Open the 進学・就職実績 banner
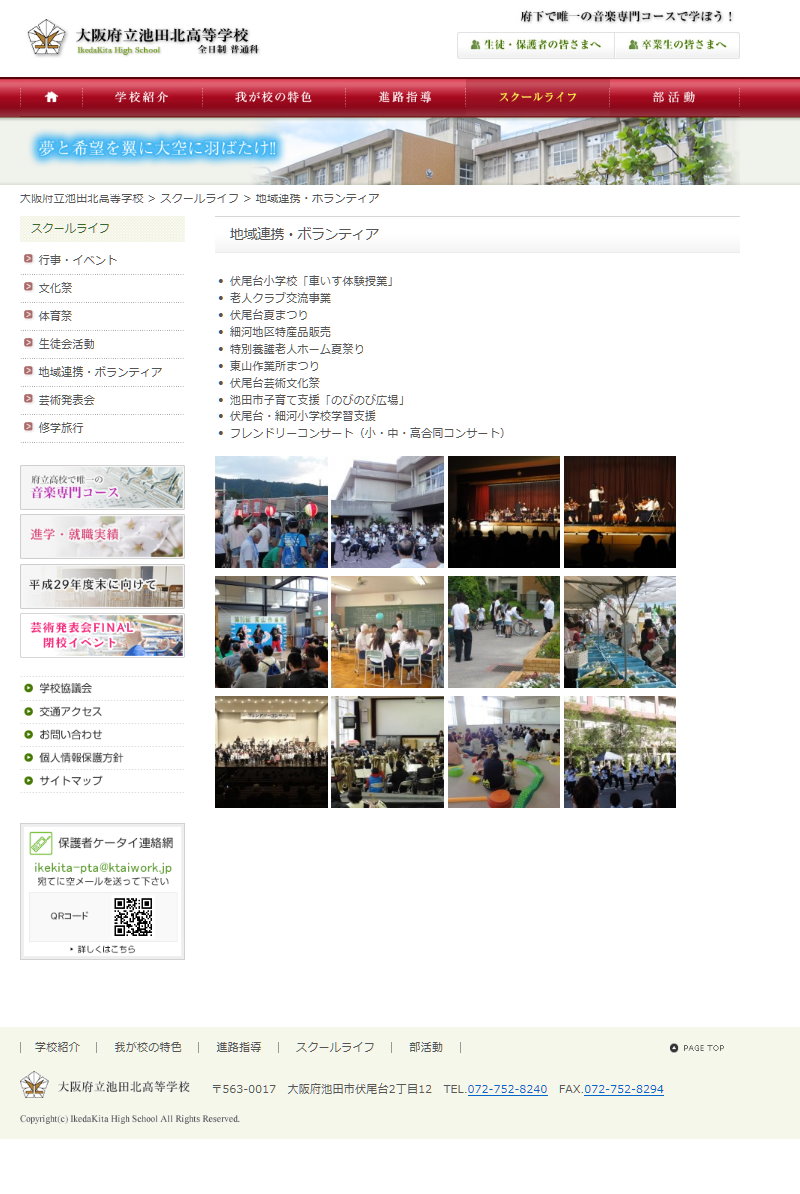This screenshot has width=800, height=1194. [x=102, y=536]
